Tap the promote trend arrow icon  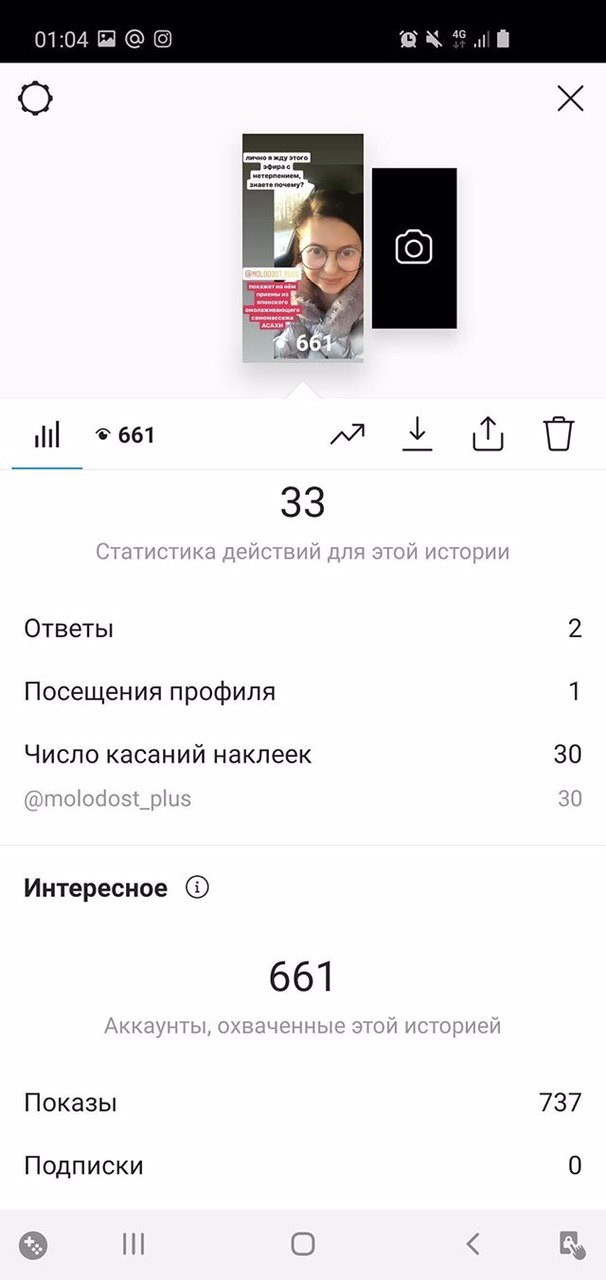pos(347,435)
